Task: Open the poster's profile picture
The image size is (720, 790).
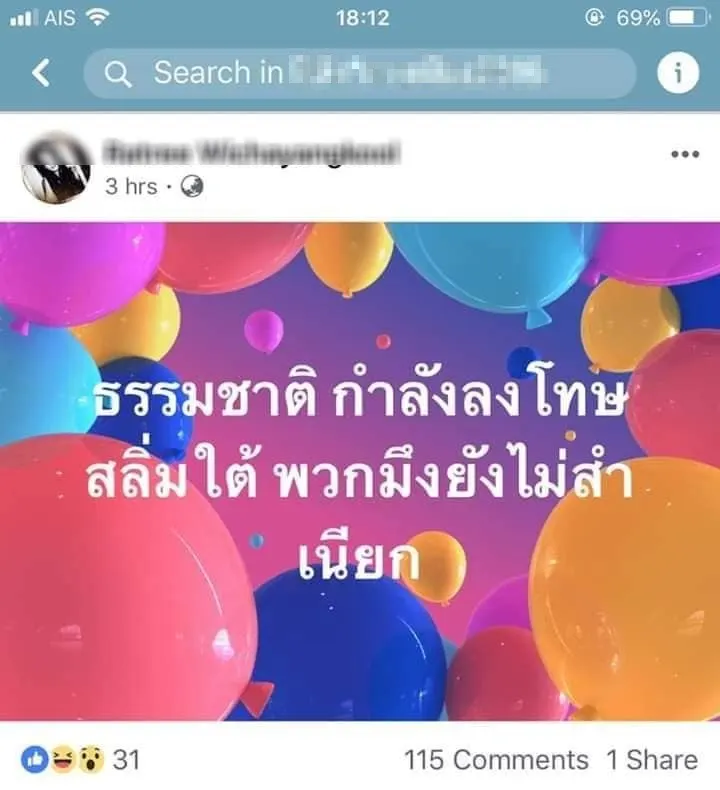Action: [56, 167]
